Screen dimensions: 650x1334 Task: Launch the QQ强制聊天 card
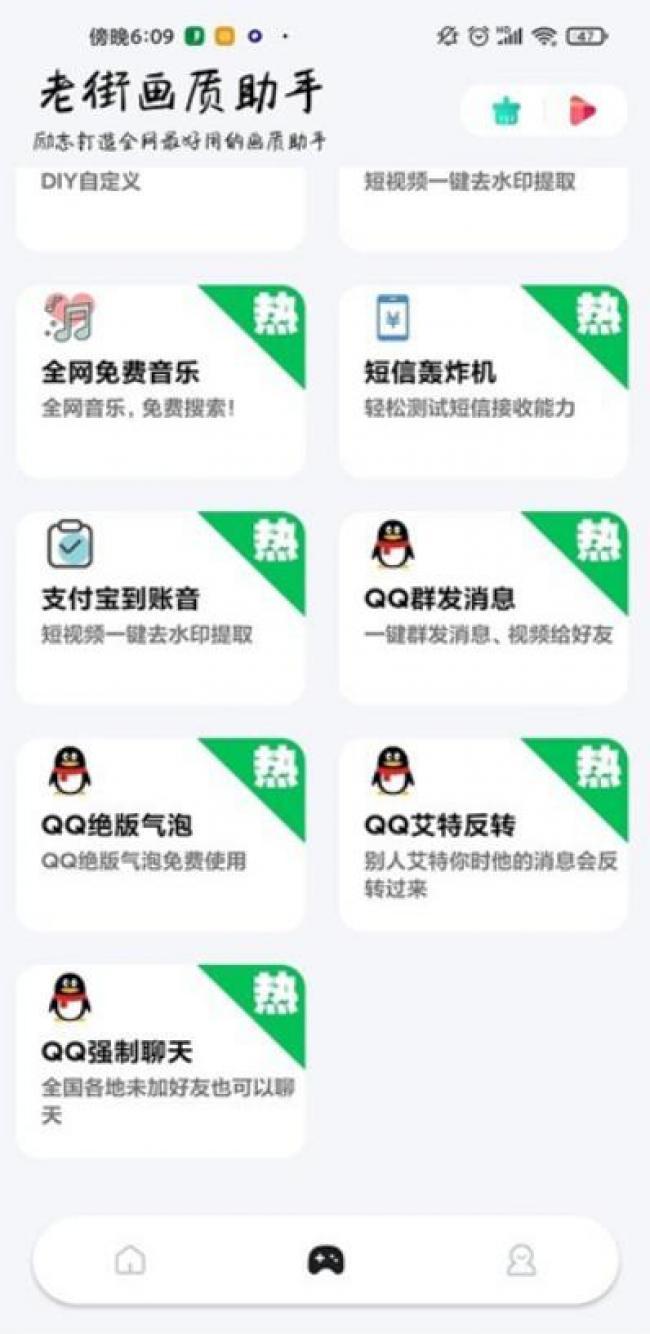point(160,1062)
